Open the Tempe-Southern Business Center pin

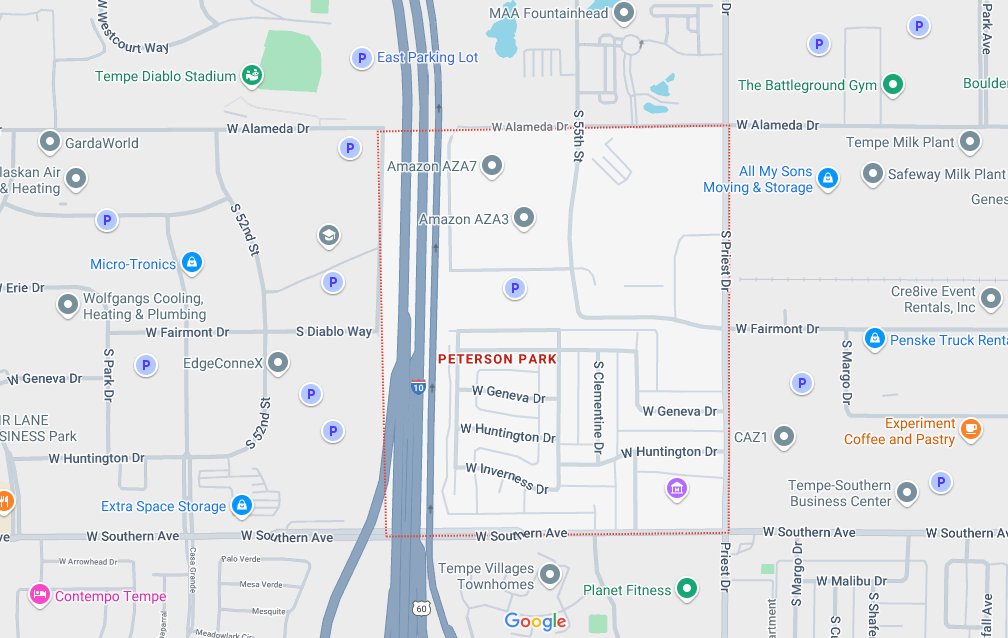tap(907, 492)
